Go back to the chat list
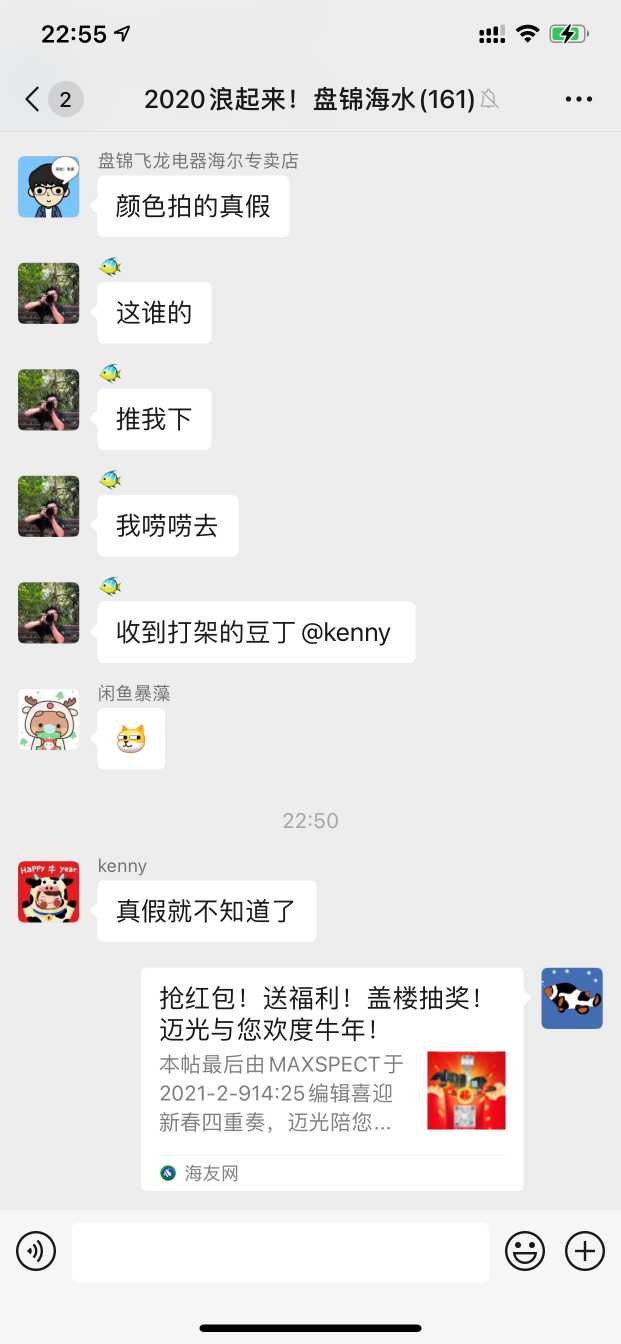The width and height of the screenshot is (621, 1344). tap(33, 99)
